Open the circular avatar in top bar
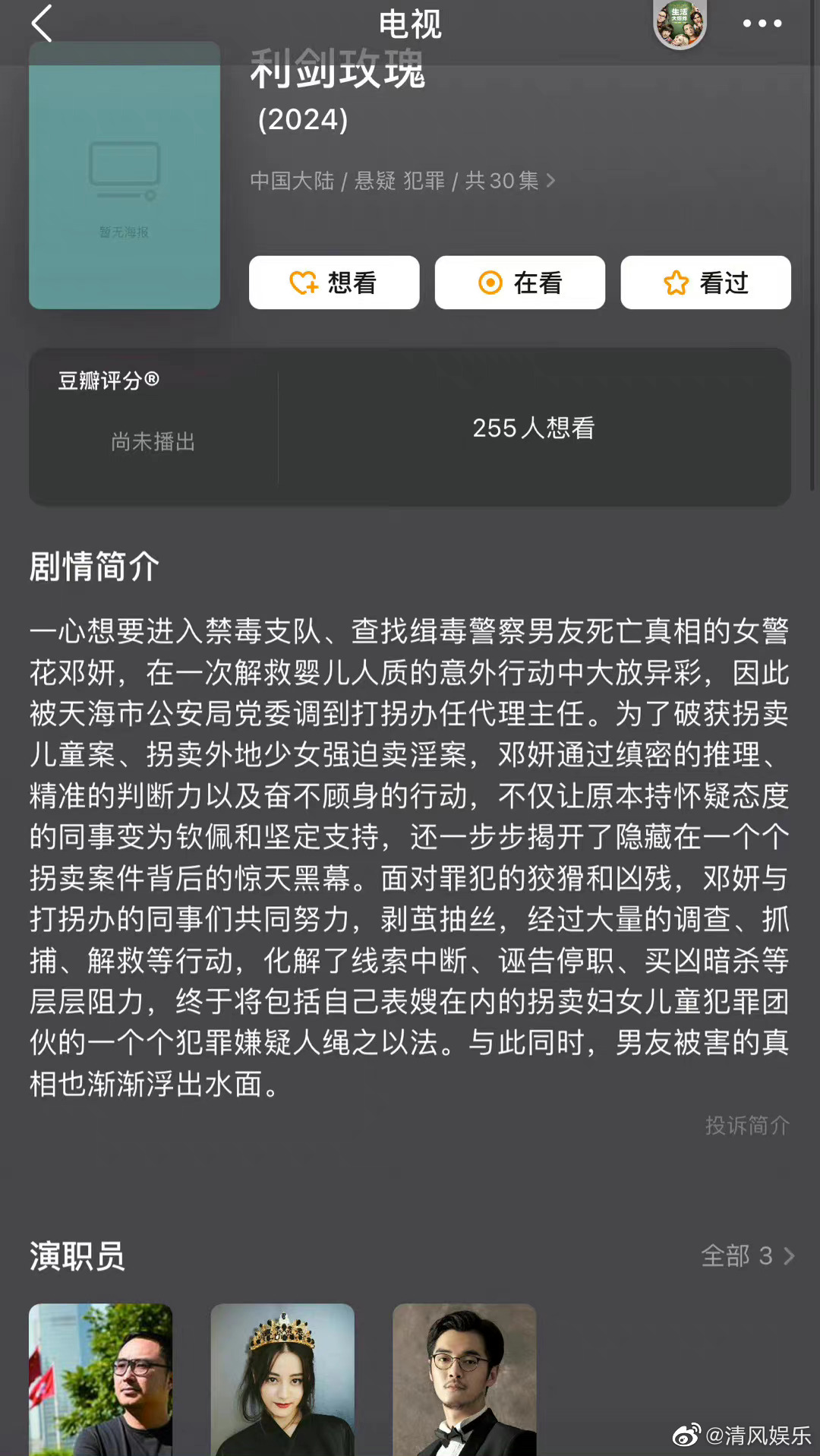The height and width of the screenshot is (1456, 820). pos(680,24)
